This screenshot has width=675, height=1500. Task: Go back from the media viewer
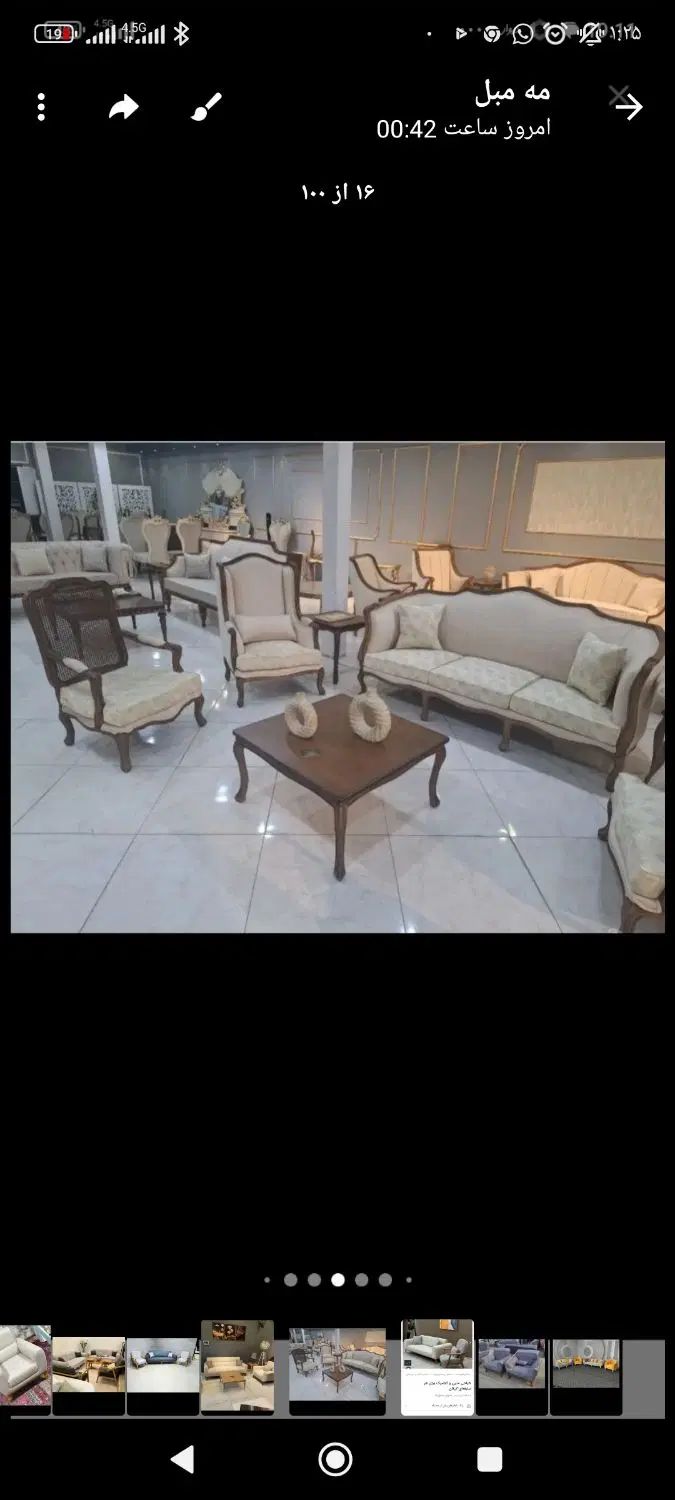click(x=628, y=105)
